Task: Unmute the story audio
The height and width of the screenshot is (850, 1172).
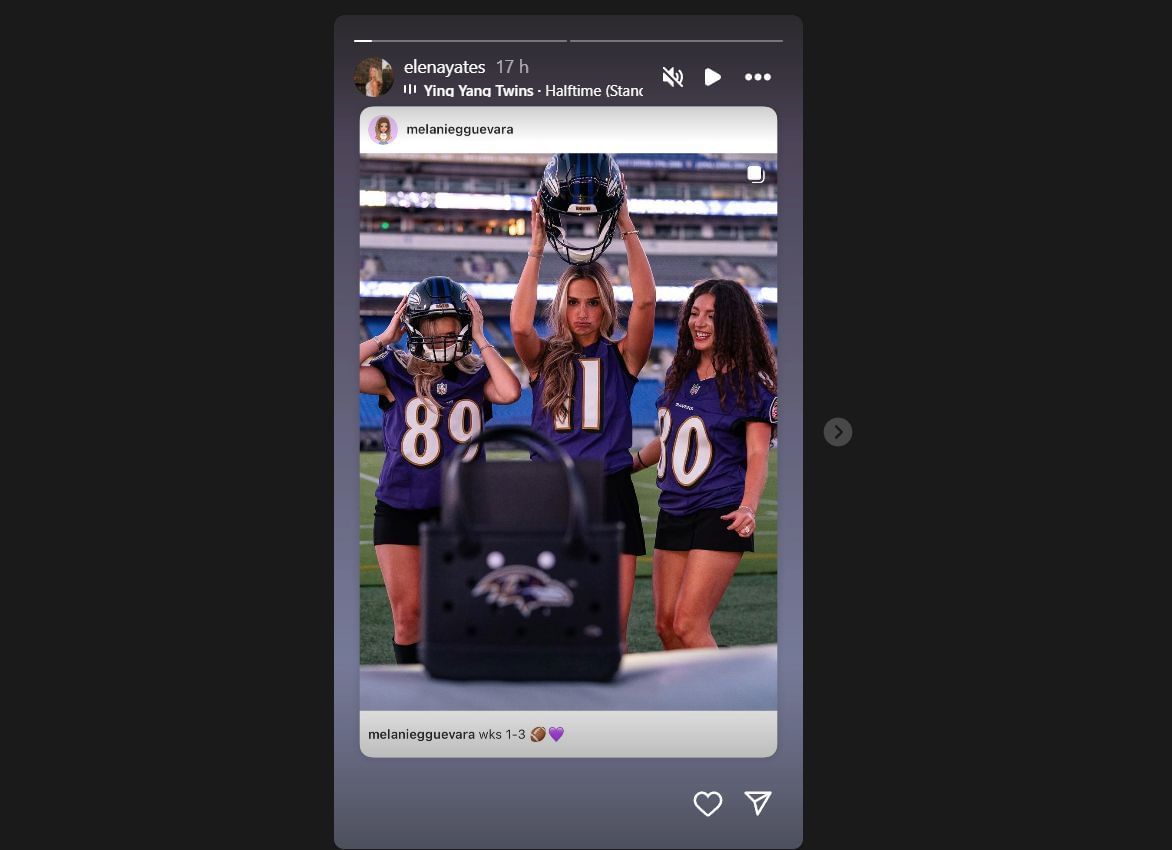Action: (673, 77)
